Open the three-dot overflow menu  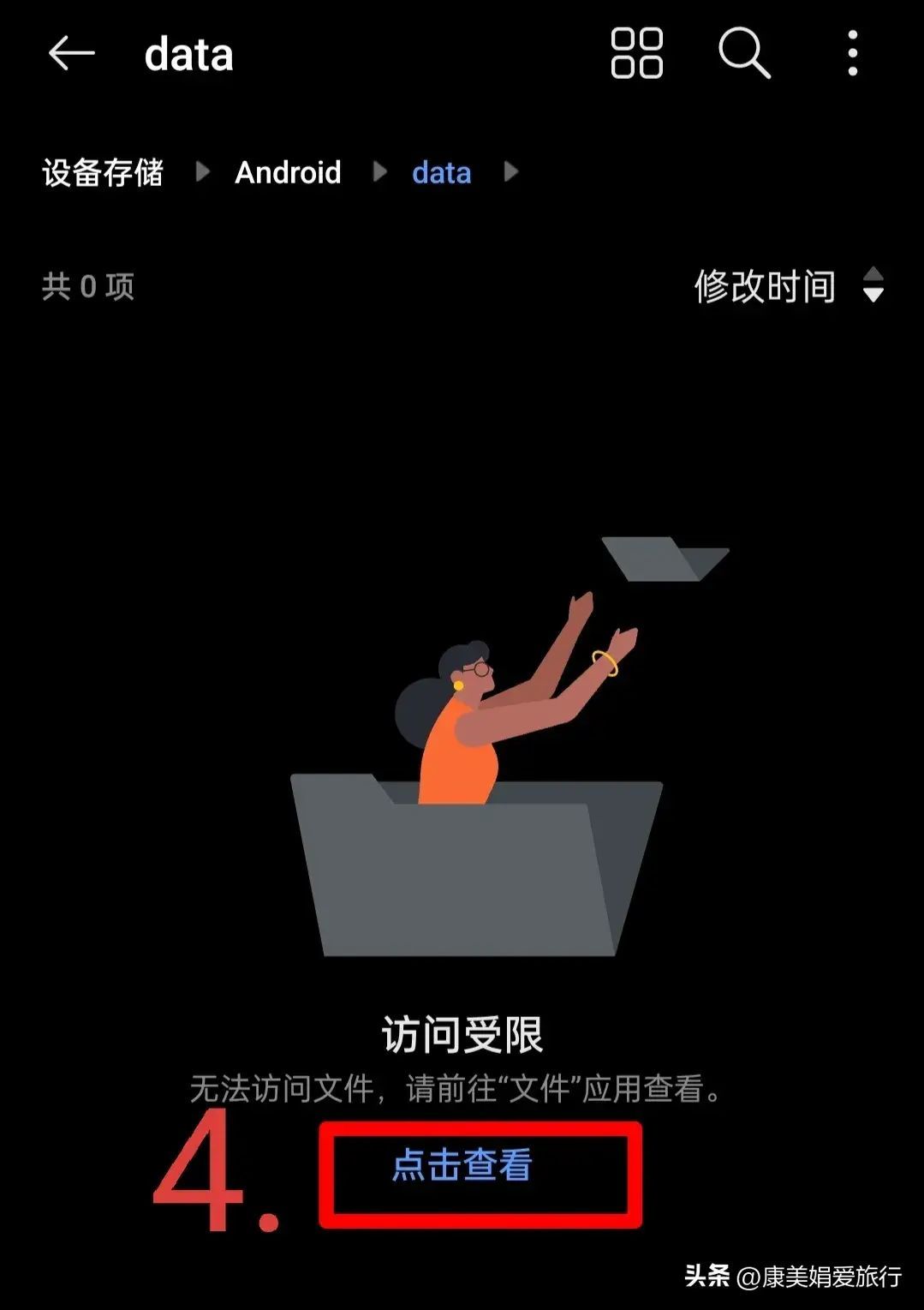click(852, 54)
